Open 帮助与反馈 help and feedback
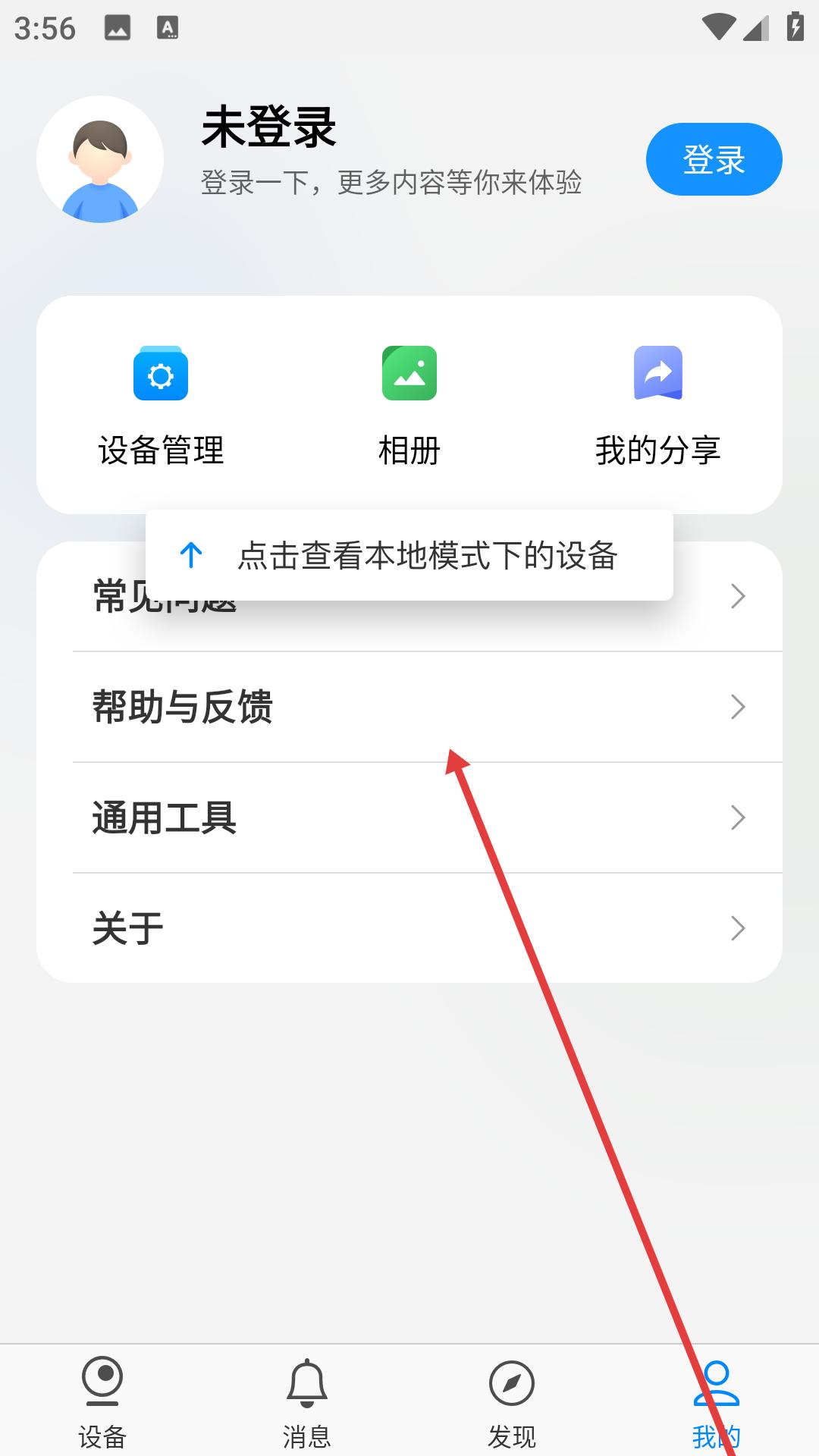Image resolution: width=819 pixels, height=1456 pixels. point(409,707)
